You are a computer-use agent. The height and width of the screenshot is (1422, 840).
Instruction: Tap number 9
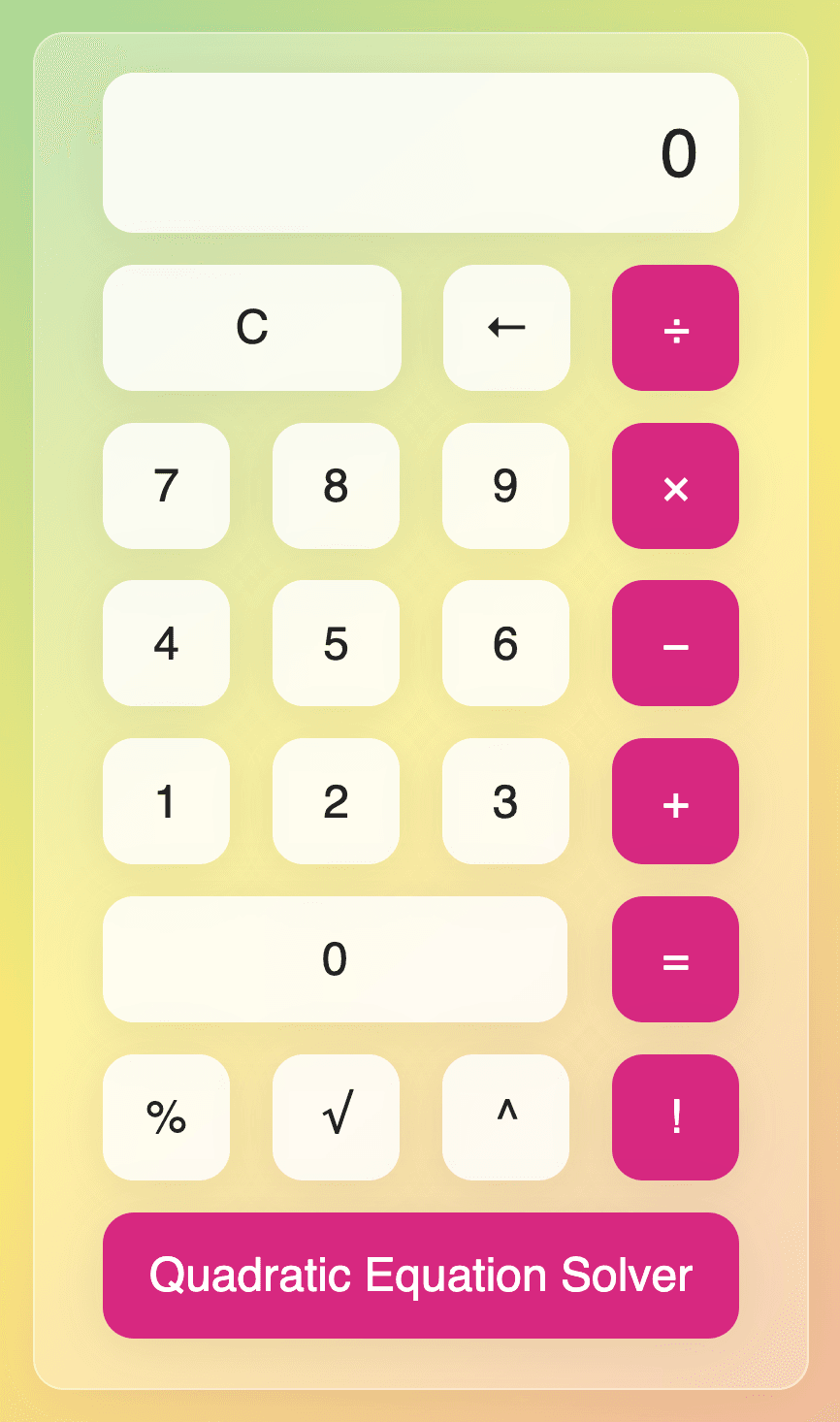[x=505, y=486]
